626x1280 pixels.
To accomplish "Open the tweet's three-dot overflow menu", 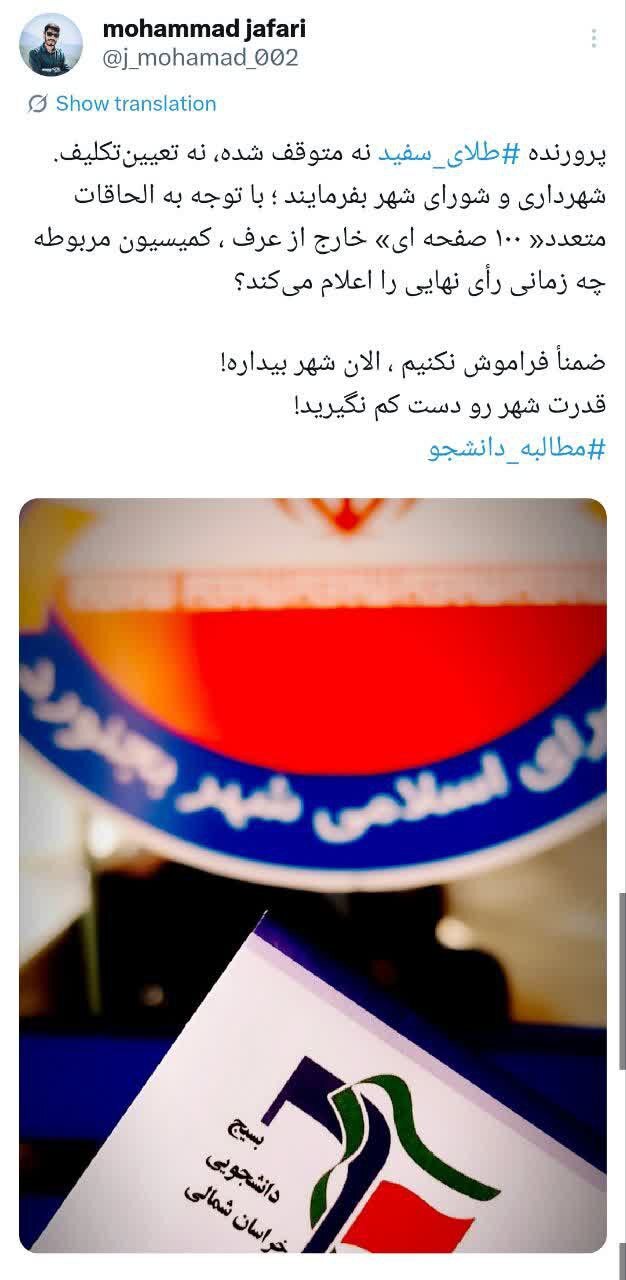I will pos(594,39).
